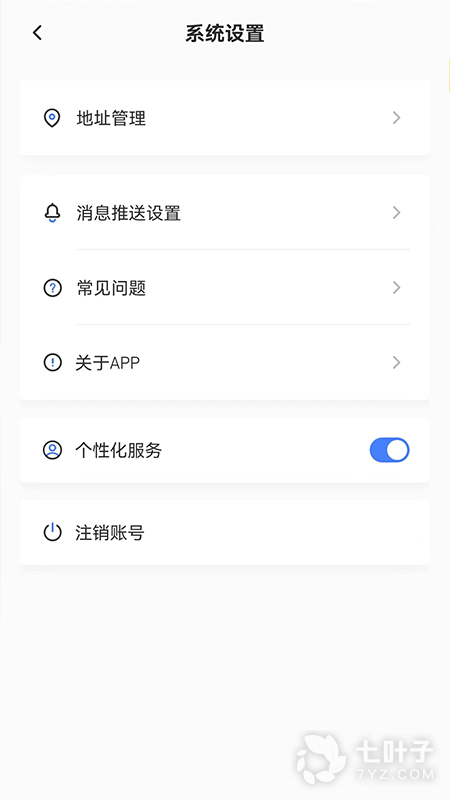Go back from 系统设置
Screen dimensions: 450x800
tap(37, 33)
